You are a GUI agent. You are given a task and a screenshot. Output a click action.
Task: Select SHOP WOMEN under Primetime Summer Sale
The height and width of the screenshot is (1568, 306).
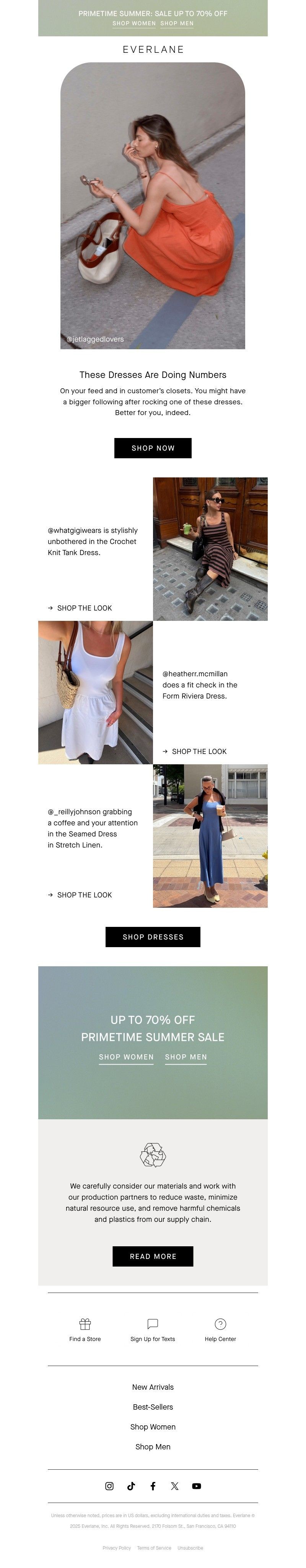click(x=127, y=1057)
